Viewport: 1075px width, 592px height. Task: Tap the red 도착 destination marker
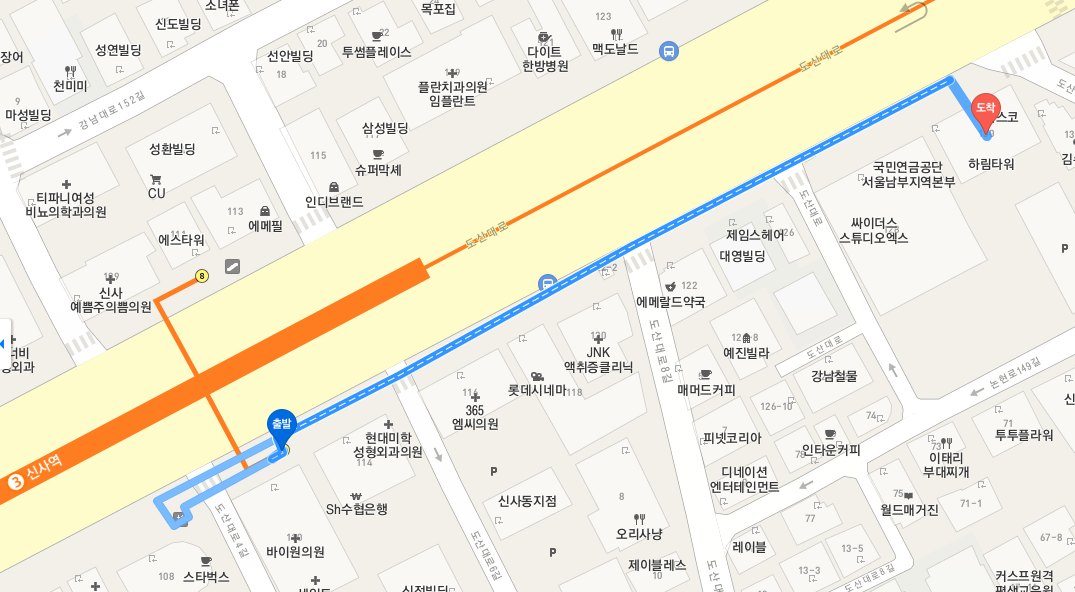click(x=985, y=108)
